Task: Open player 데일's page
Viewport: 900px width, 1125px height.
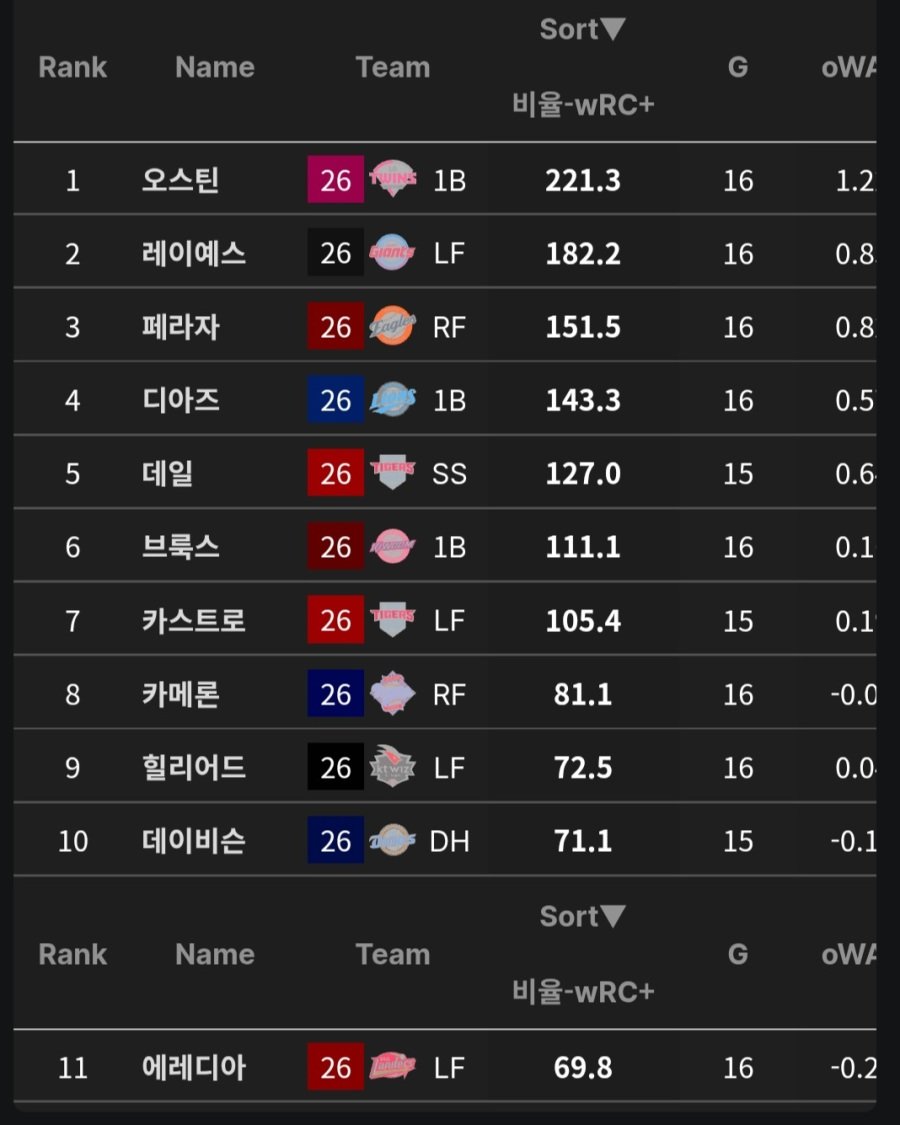Action: tap(167, 474)
